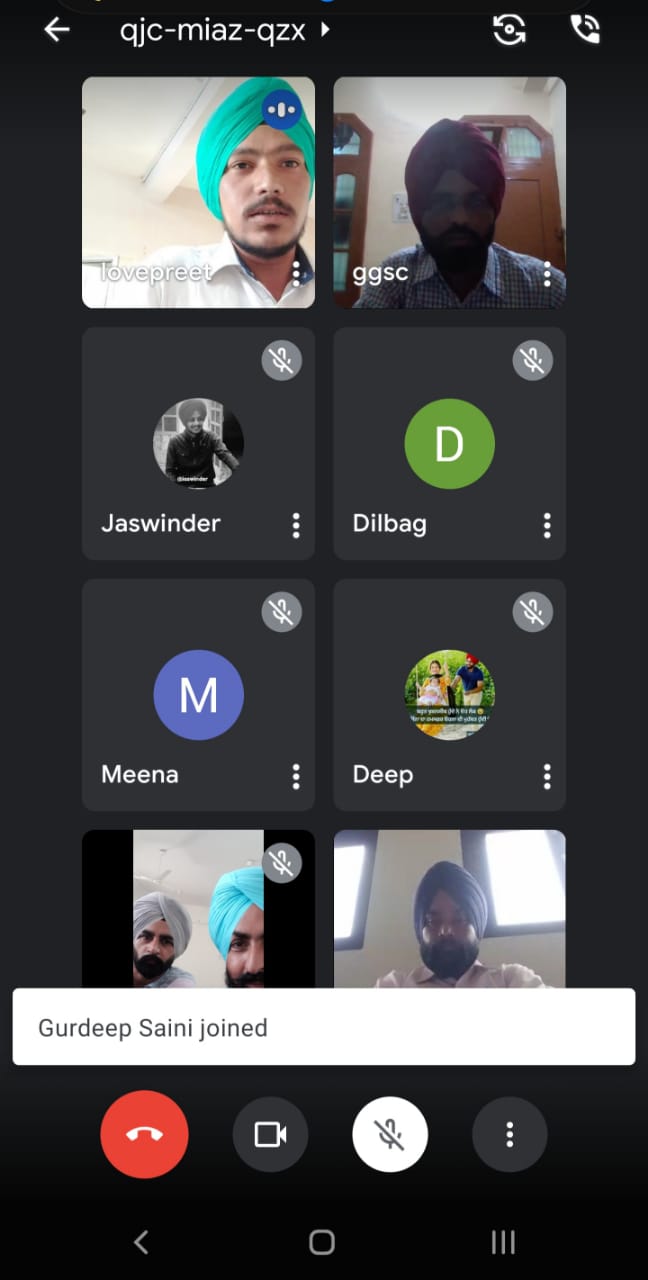The height and width of the screenshot is (1280, 648).
Task: Open more call options menu
Action: point(510,1134)
